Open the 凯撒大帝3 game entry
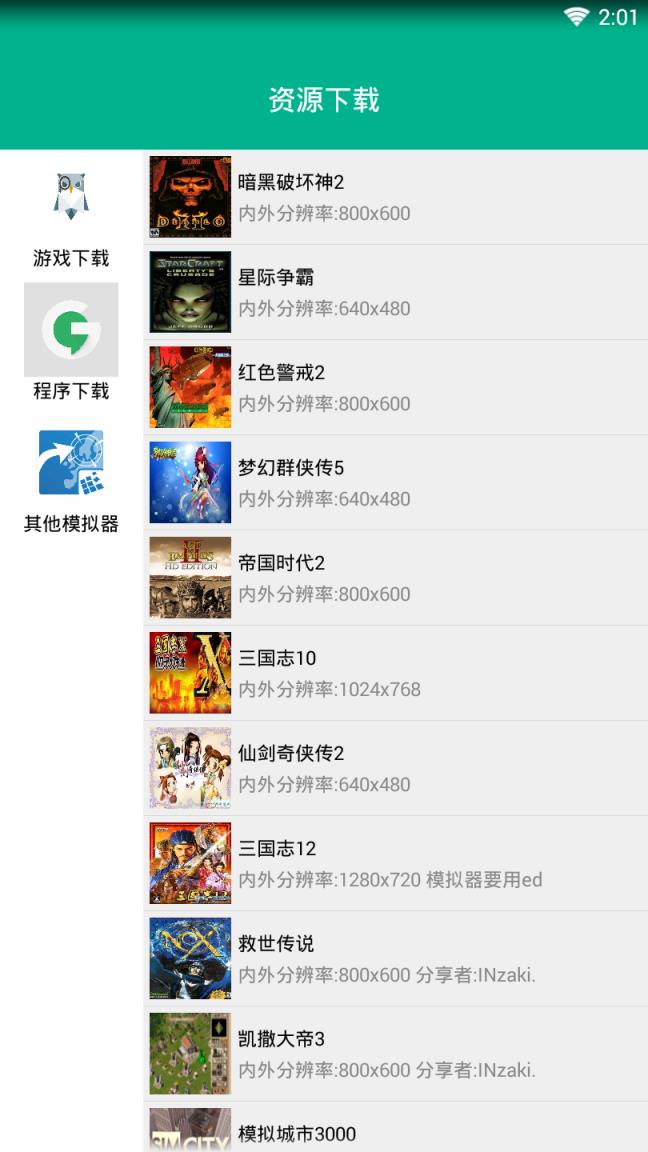The height and width of the screenshot is (1152, 648). pos(395,1053)
